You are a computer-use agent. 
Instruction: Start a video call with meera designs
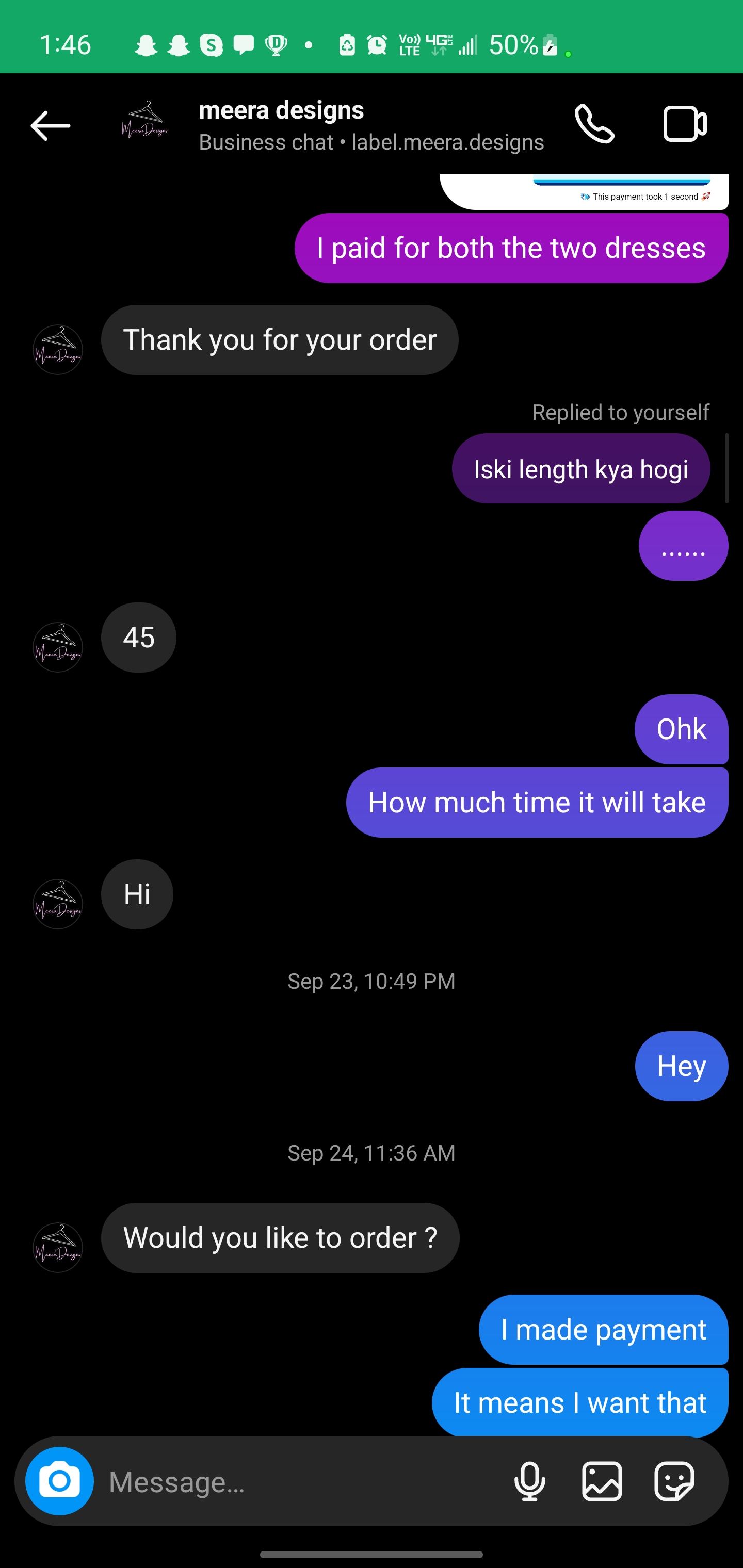point(685,124)
